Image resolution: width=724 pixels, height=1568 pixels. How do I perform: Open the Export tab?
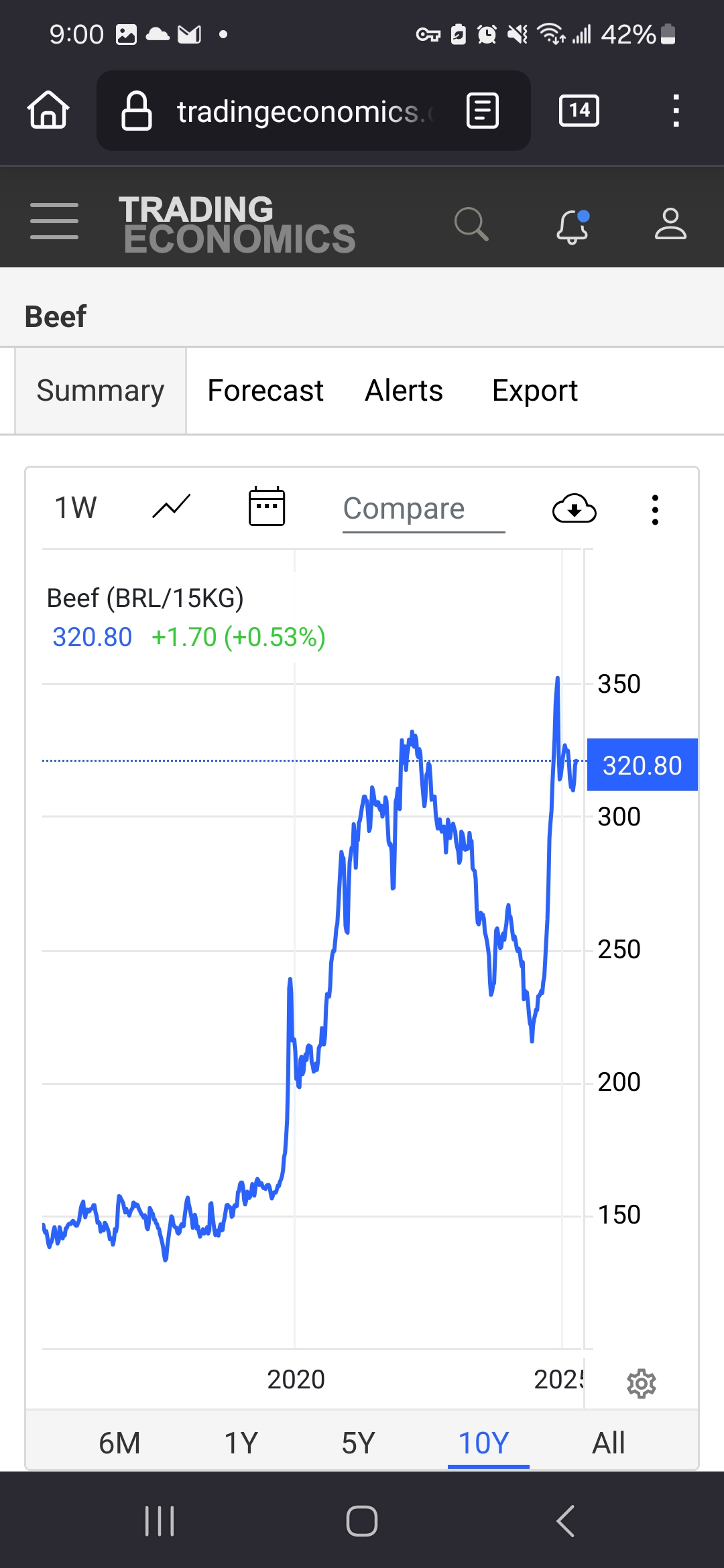coord(534,391)
